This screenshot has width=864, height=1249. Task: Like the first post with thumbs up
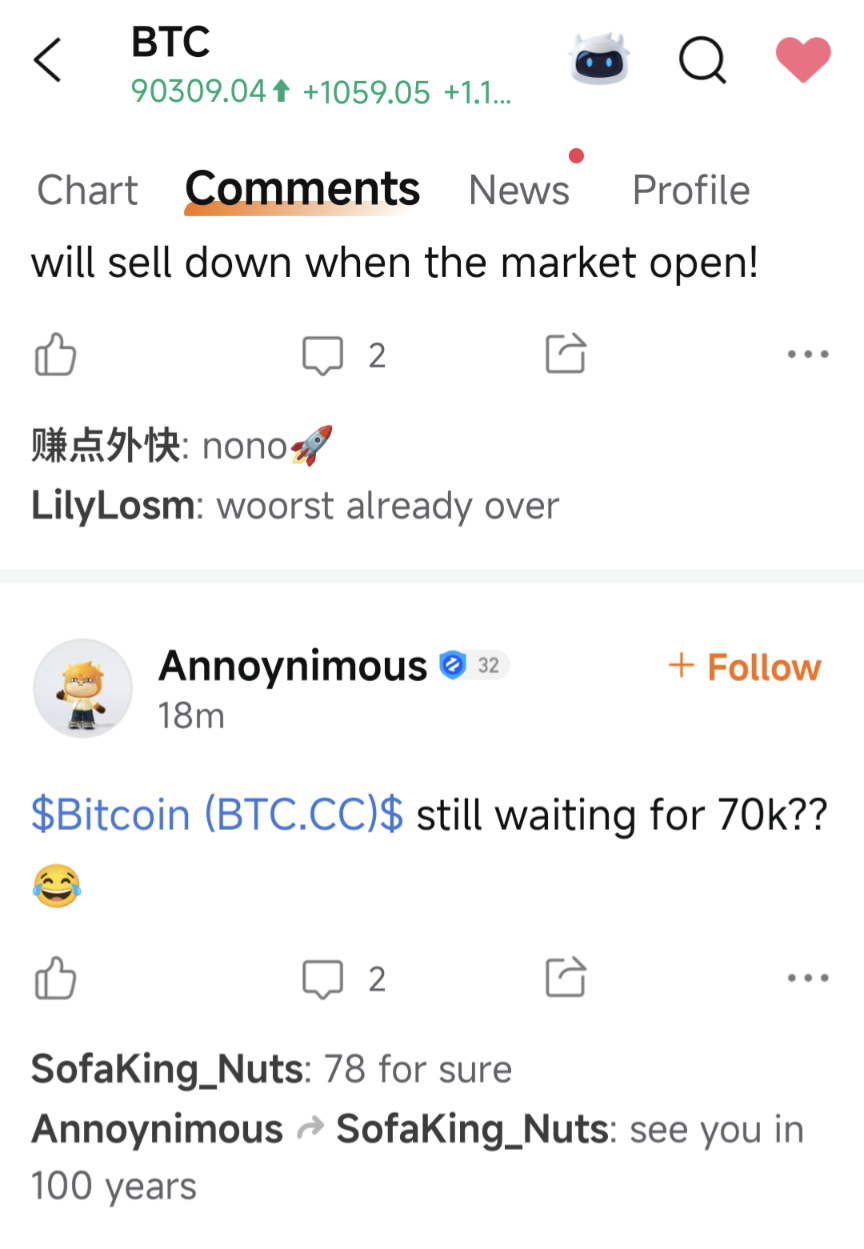[x=55, y=354]
